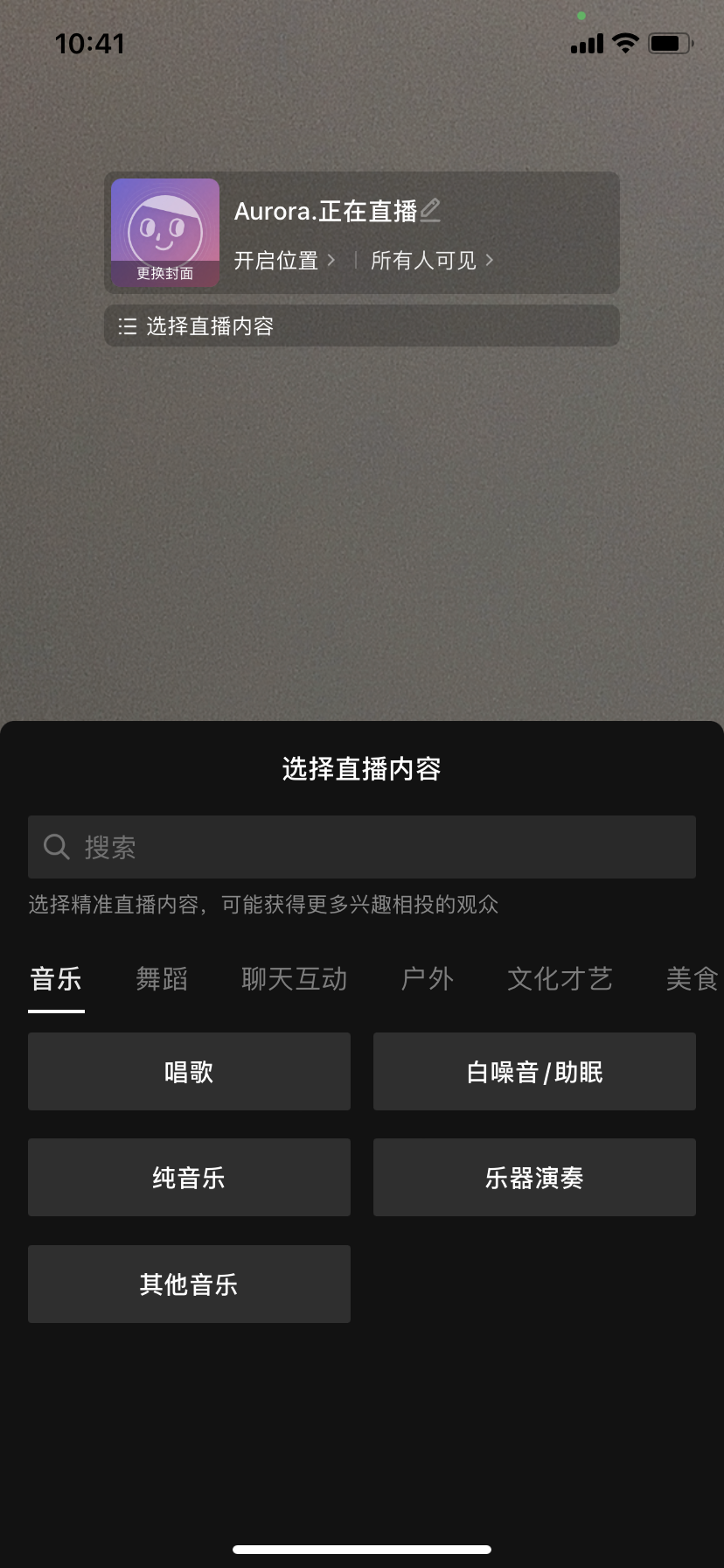Change the 所有人可见 visibility setting
Viewport: 724px width, 1568px height.
(x=432, y=261)
